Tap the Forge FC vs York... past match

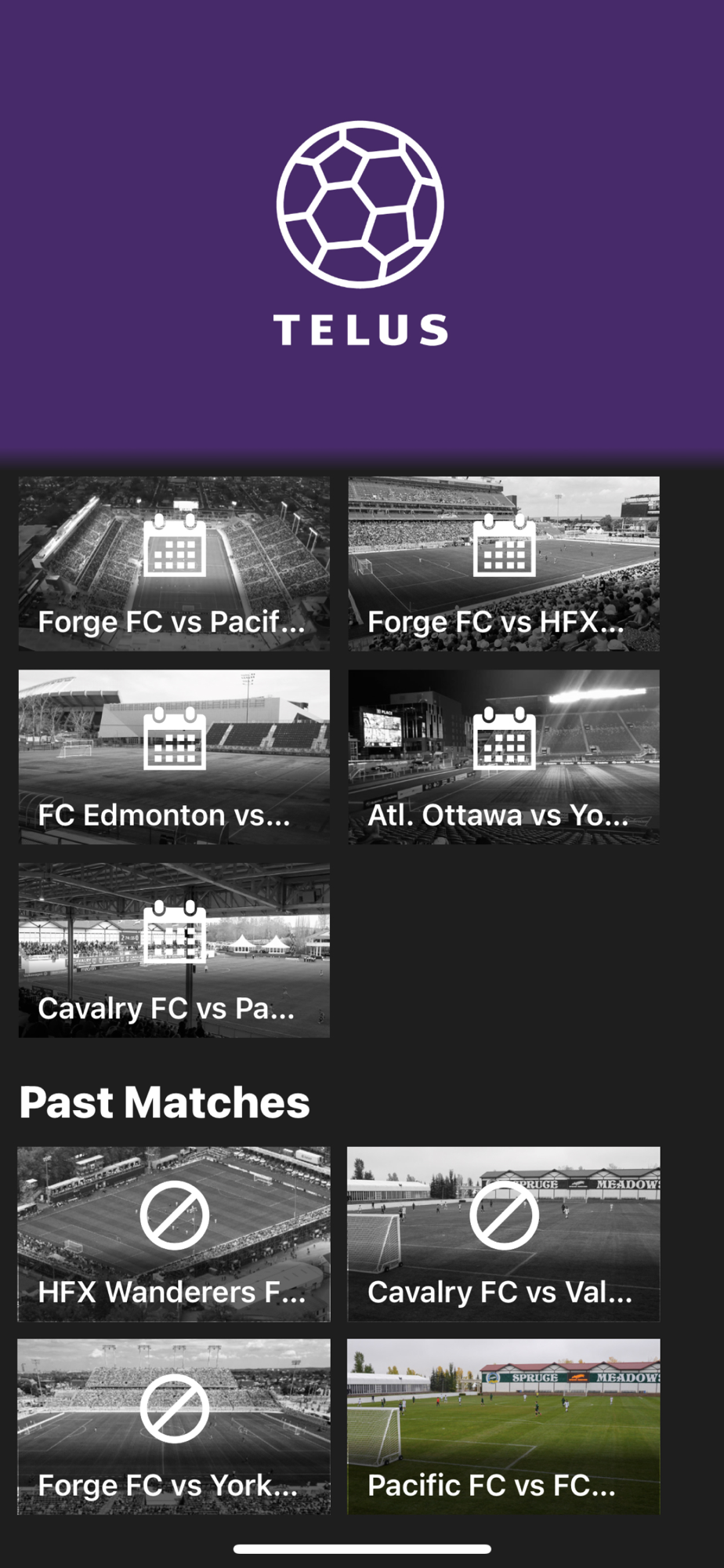pyautogui.click(x=174, y=1427)
